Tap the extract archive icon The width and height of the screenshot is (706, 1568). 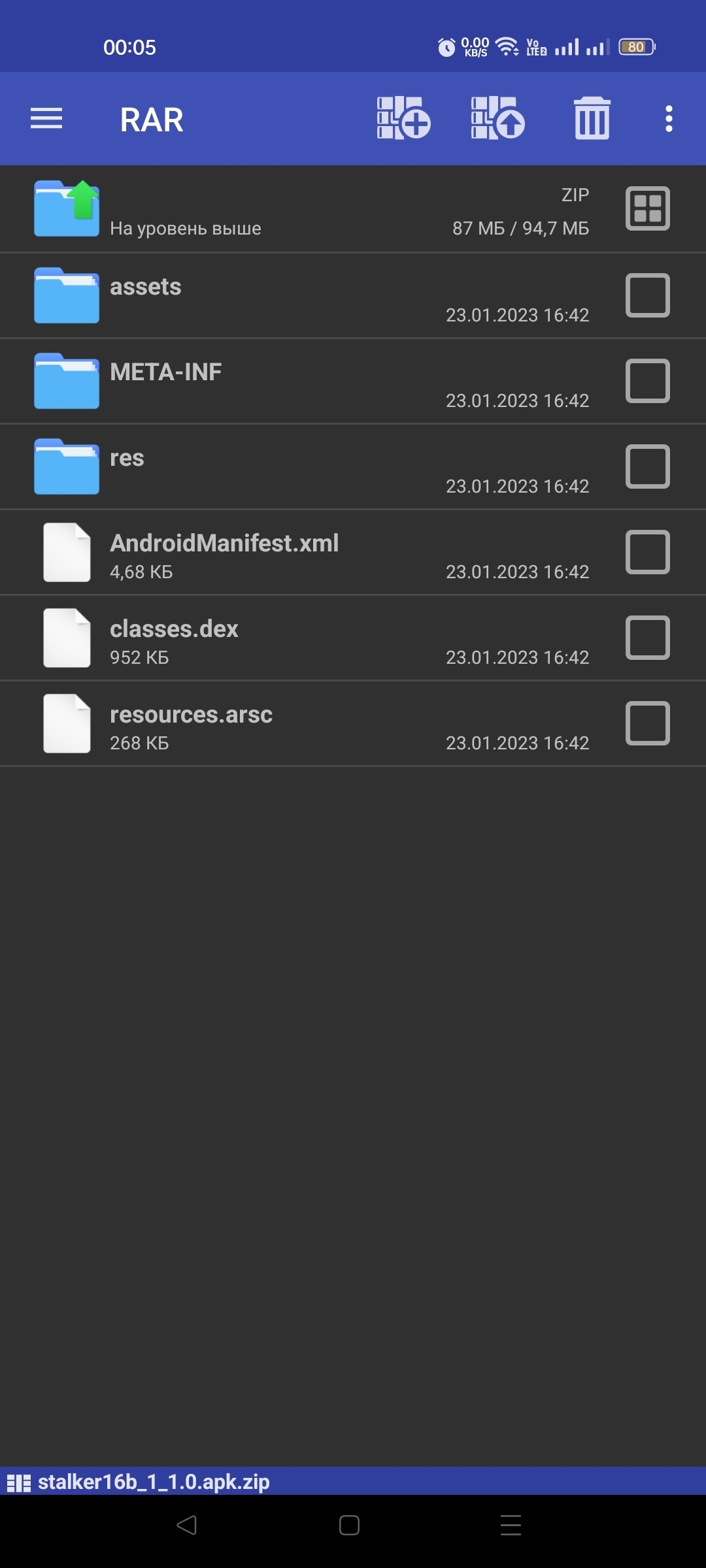[497, 118]
